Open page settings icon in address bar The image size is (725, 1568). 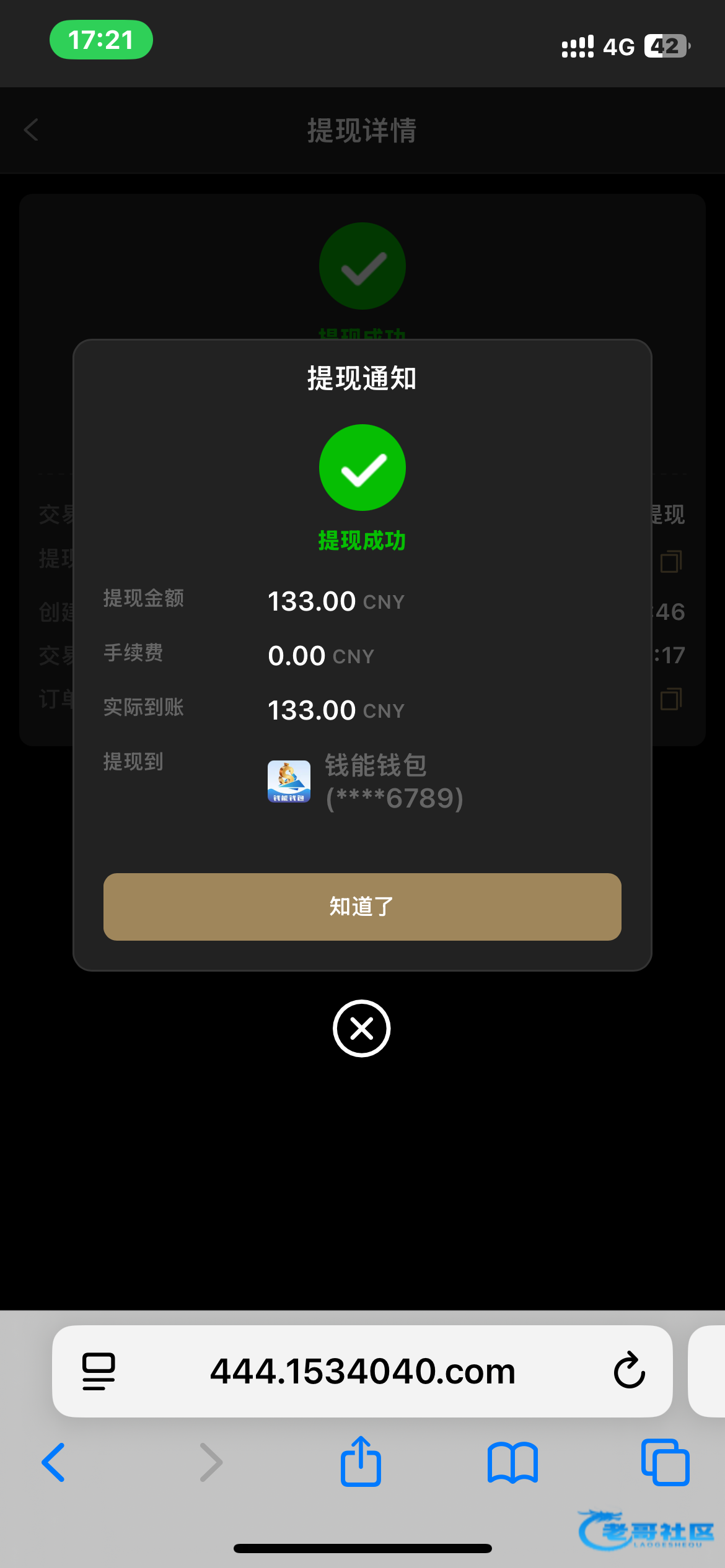tap(99, 1371)
